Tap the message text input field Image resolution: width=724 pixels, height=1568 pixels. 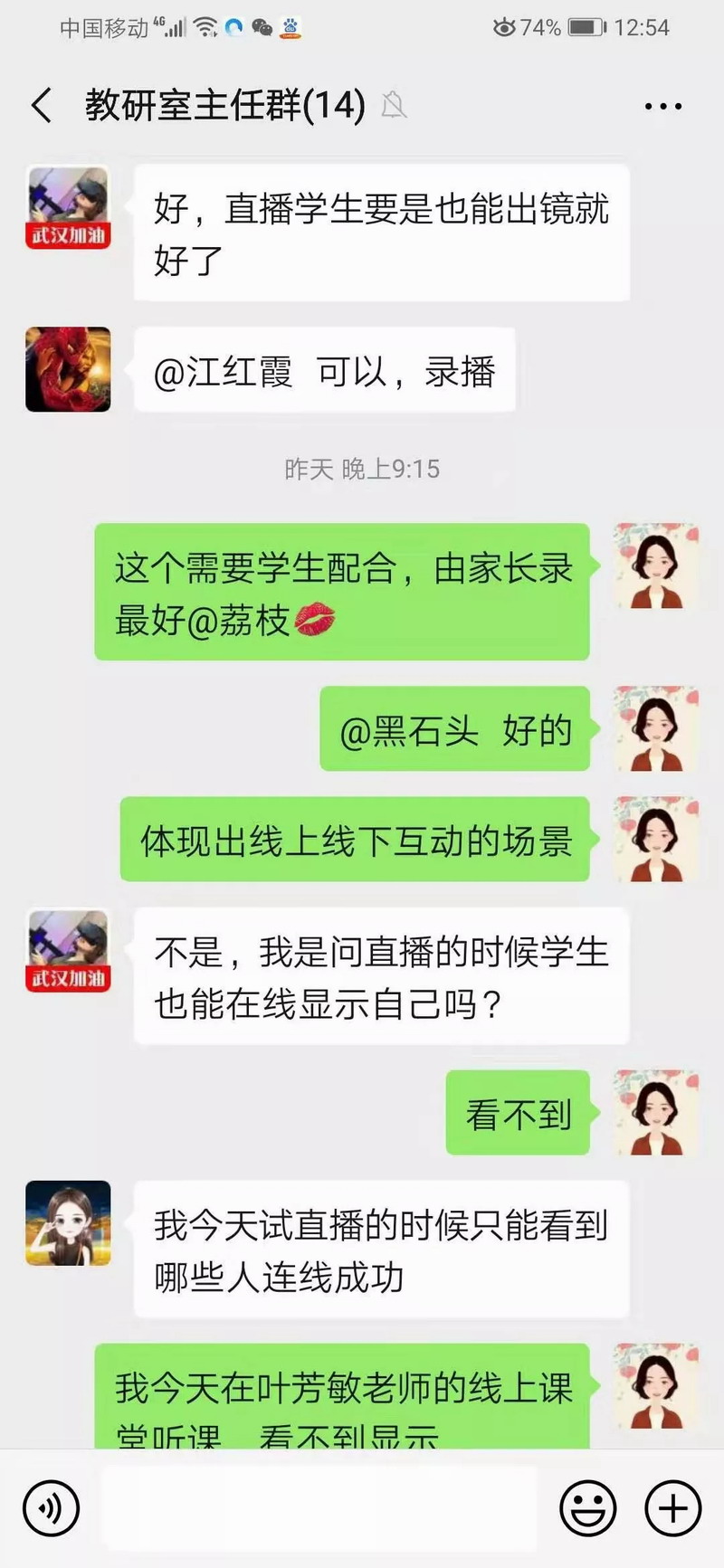[319, 1507]
